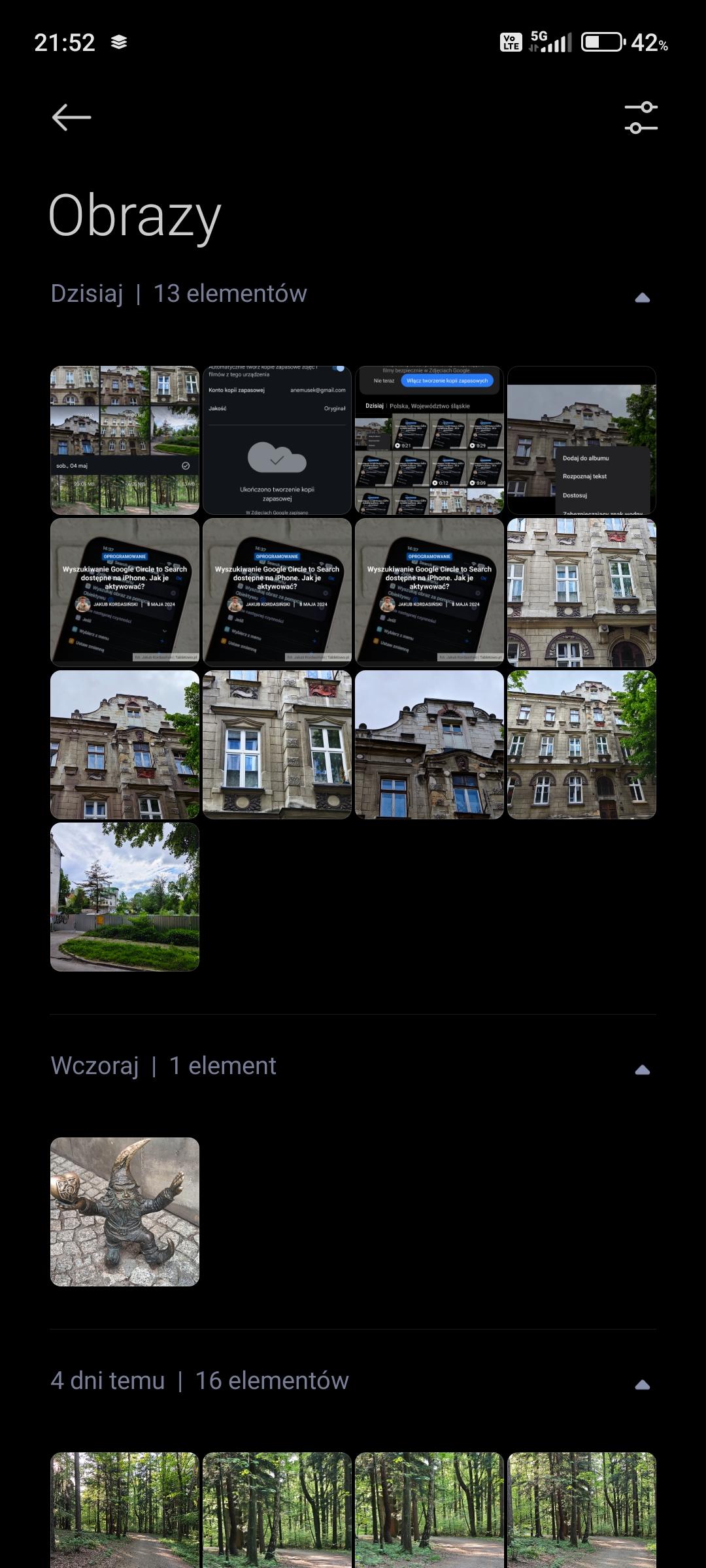Collapse the Wczoraj section
This screenshot has height=1568, width=706.
point(642,1070)
